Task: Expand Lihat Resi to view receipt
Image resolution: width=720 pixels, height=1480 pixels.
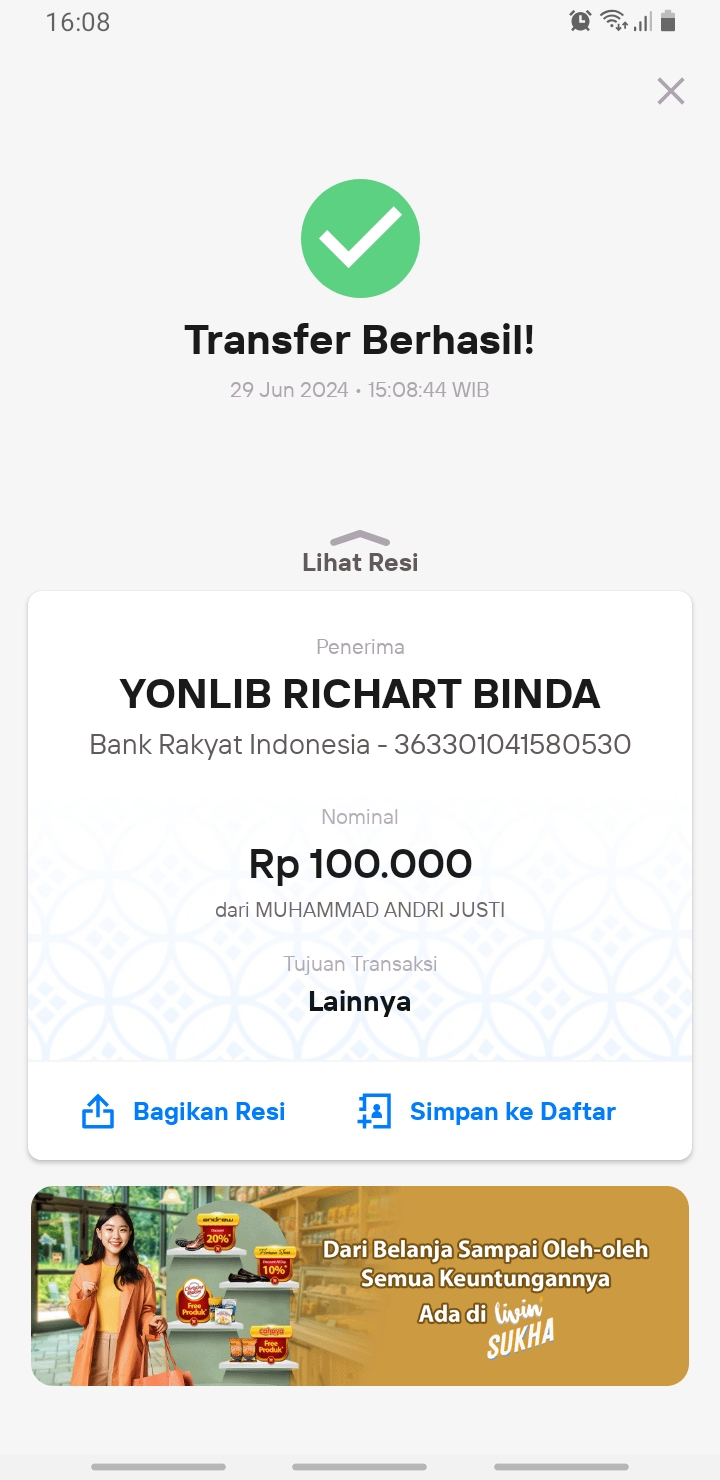Action: tap(360, 553)
